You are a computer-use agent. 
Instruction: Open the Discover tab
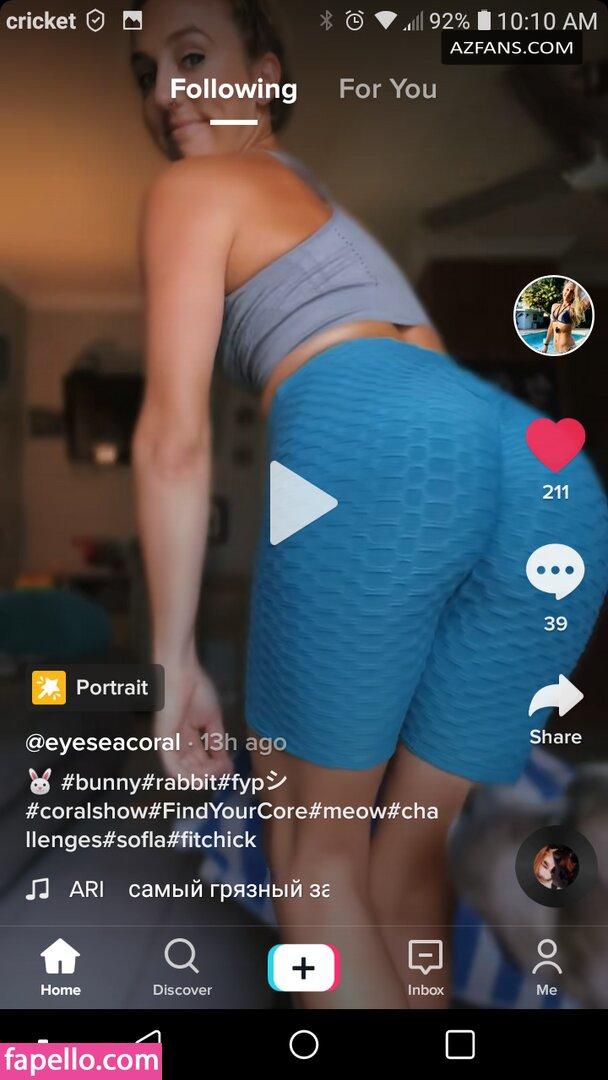[182, 968]
